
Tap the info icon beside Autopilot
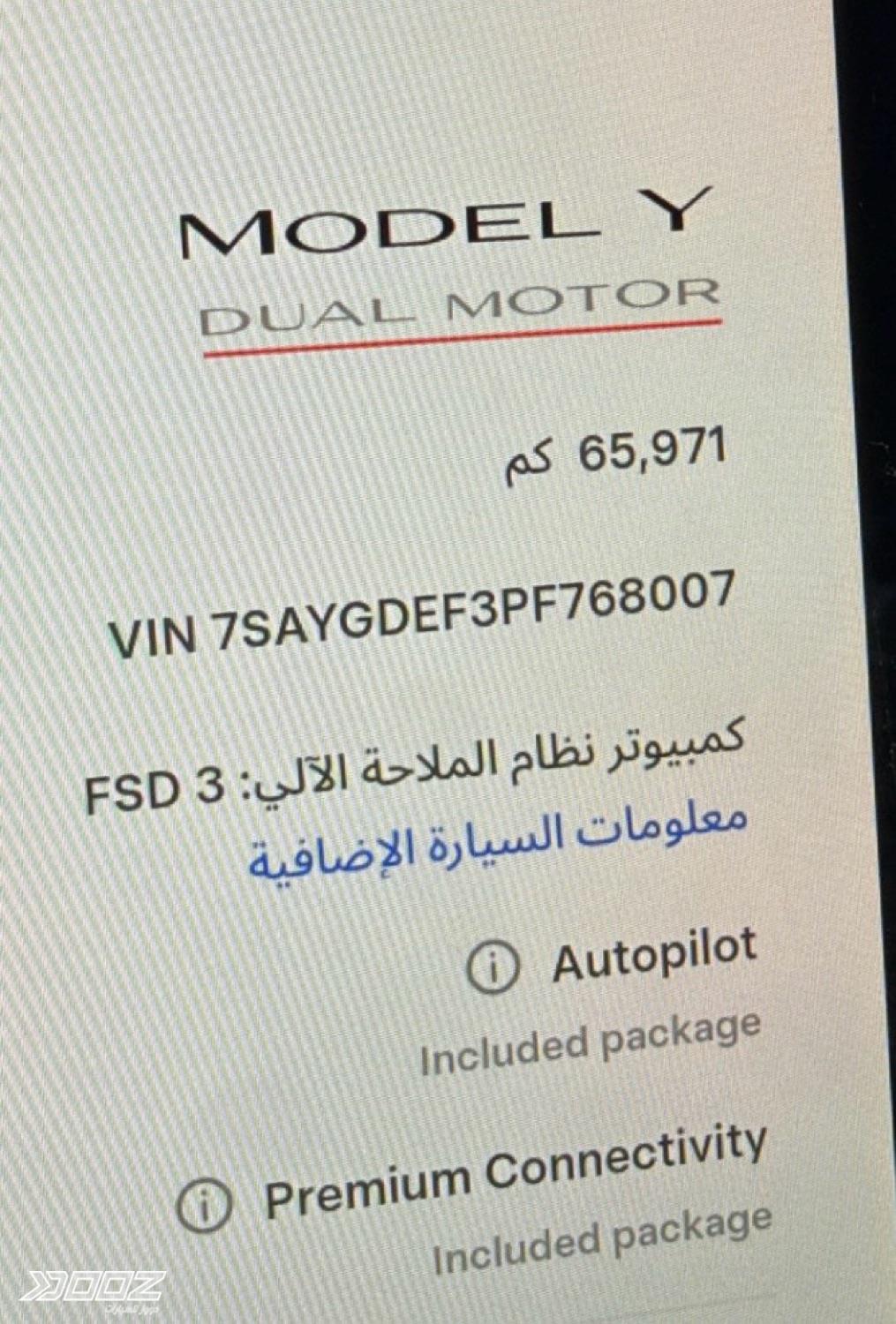pyautogui.click(x=493, y=967)
